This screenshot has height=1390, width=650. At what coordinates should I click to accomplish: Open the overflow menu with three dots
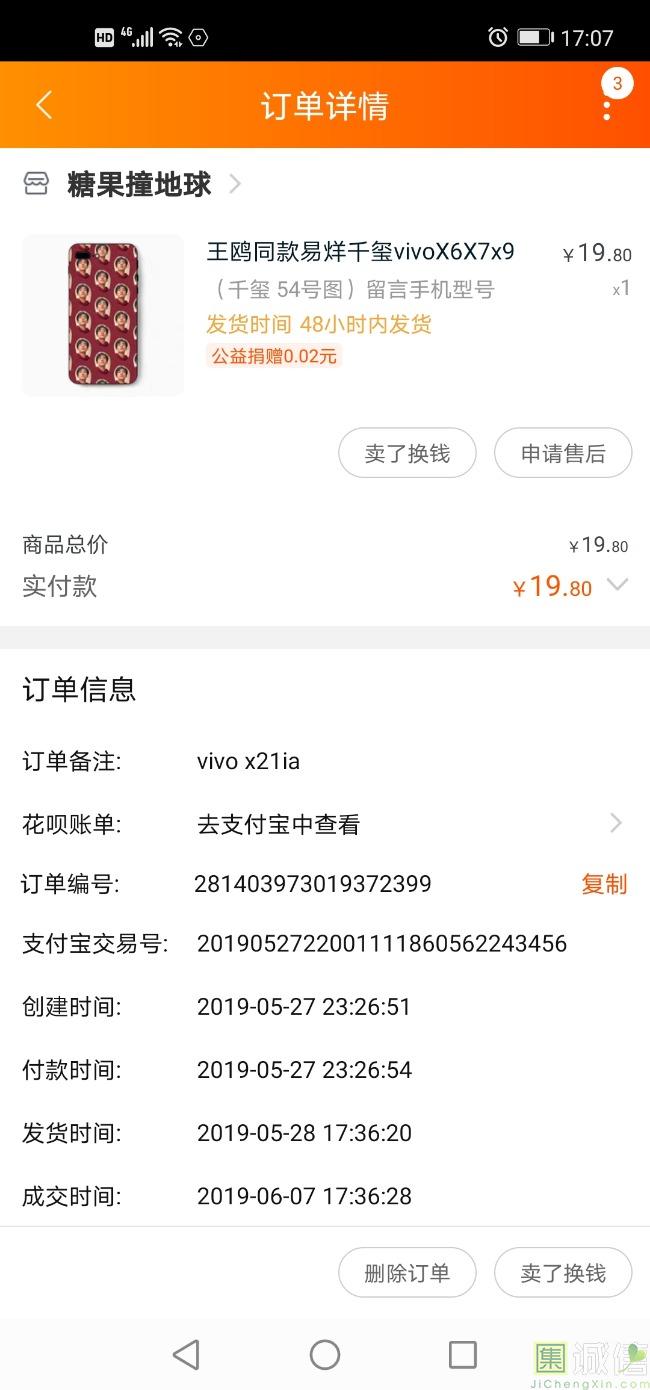coord(607,105)
